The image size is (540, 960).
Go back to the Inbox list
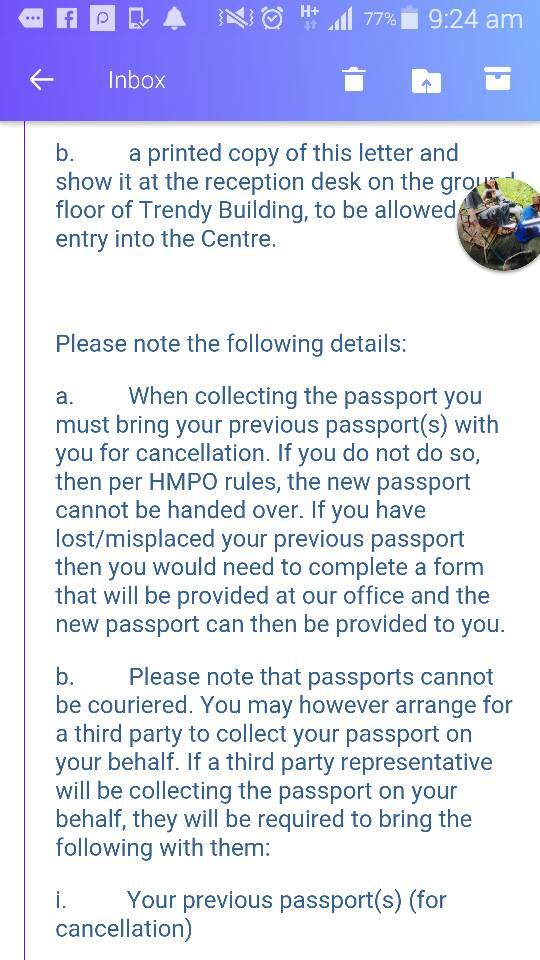point(42,80)
